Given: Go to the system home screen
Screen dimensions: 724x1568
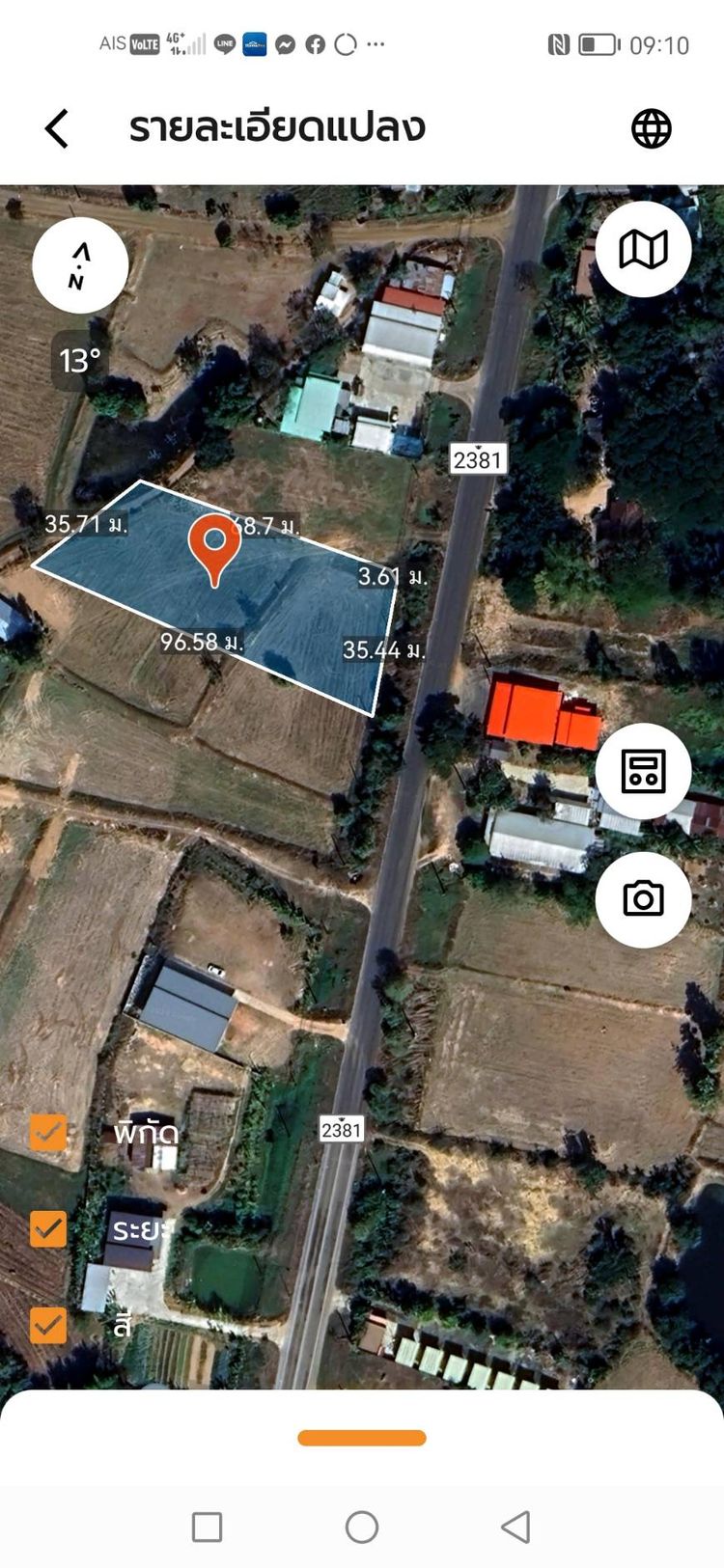Looking at the screenshot, I should pos(362,1527).
